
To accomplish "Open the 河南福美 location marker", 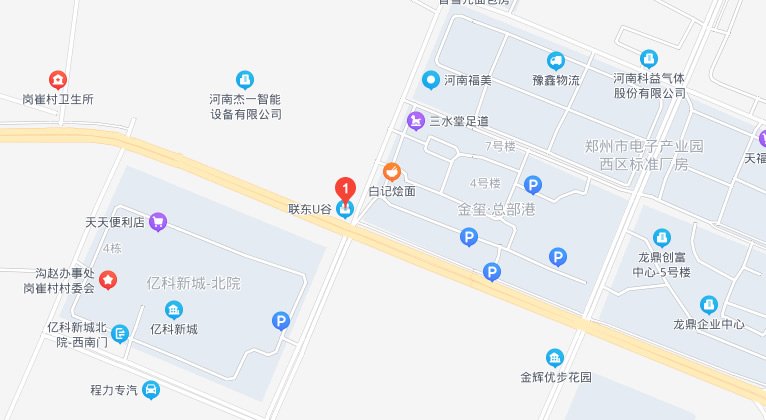I will [431, 80].
